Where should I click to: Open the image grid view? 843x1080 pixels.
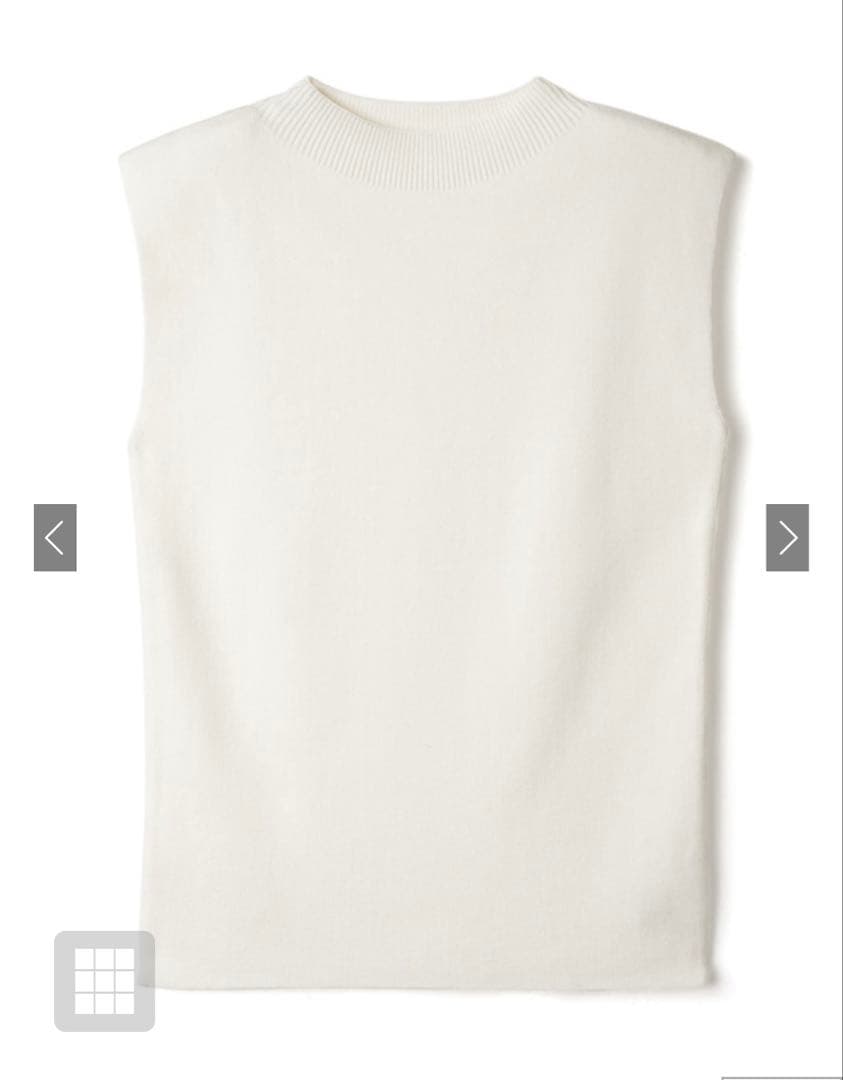104,981
